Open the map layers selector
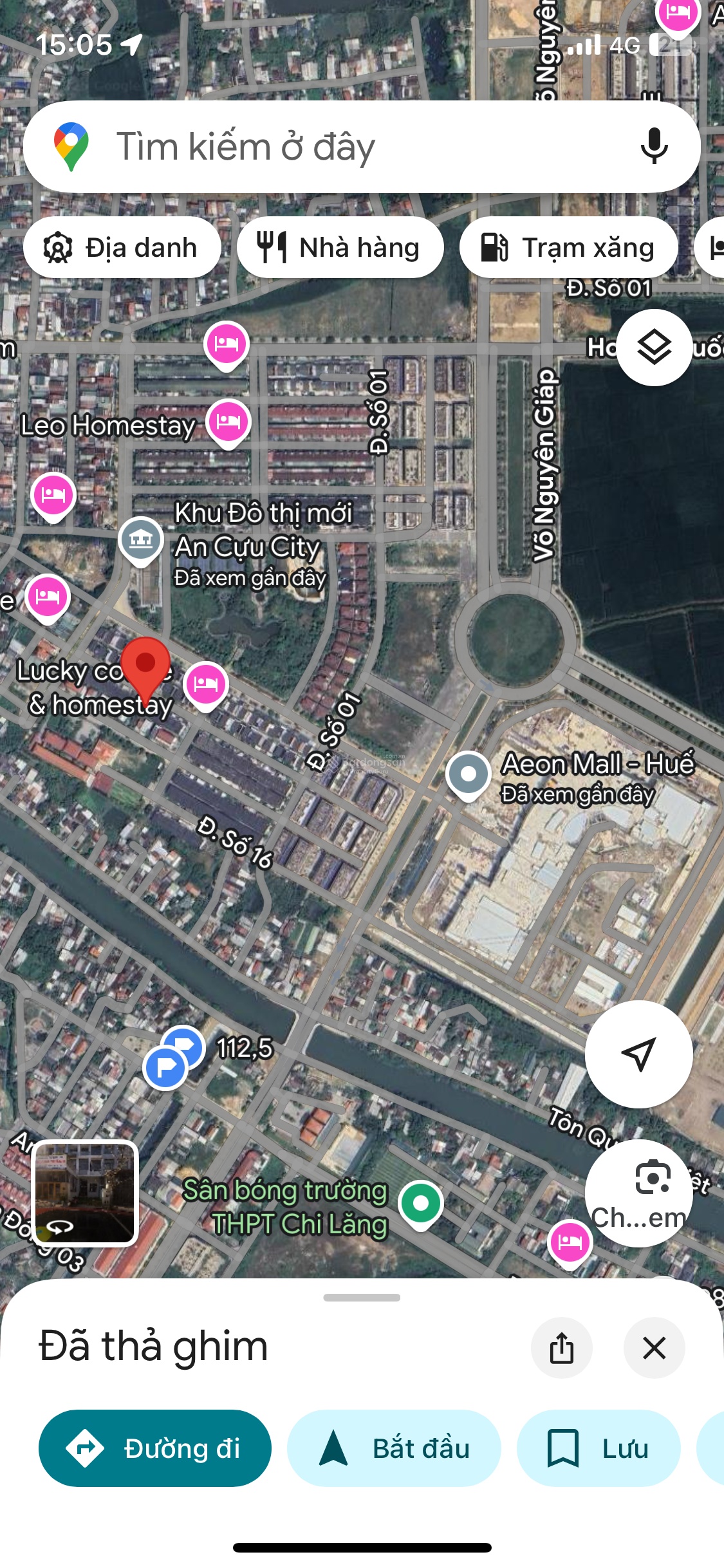Image resolution: width=724 pixels, height=1568 pixels. [654, 348]
